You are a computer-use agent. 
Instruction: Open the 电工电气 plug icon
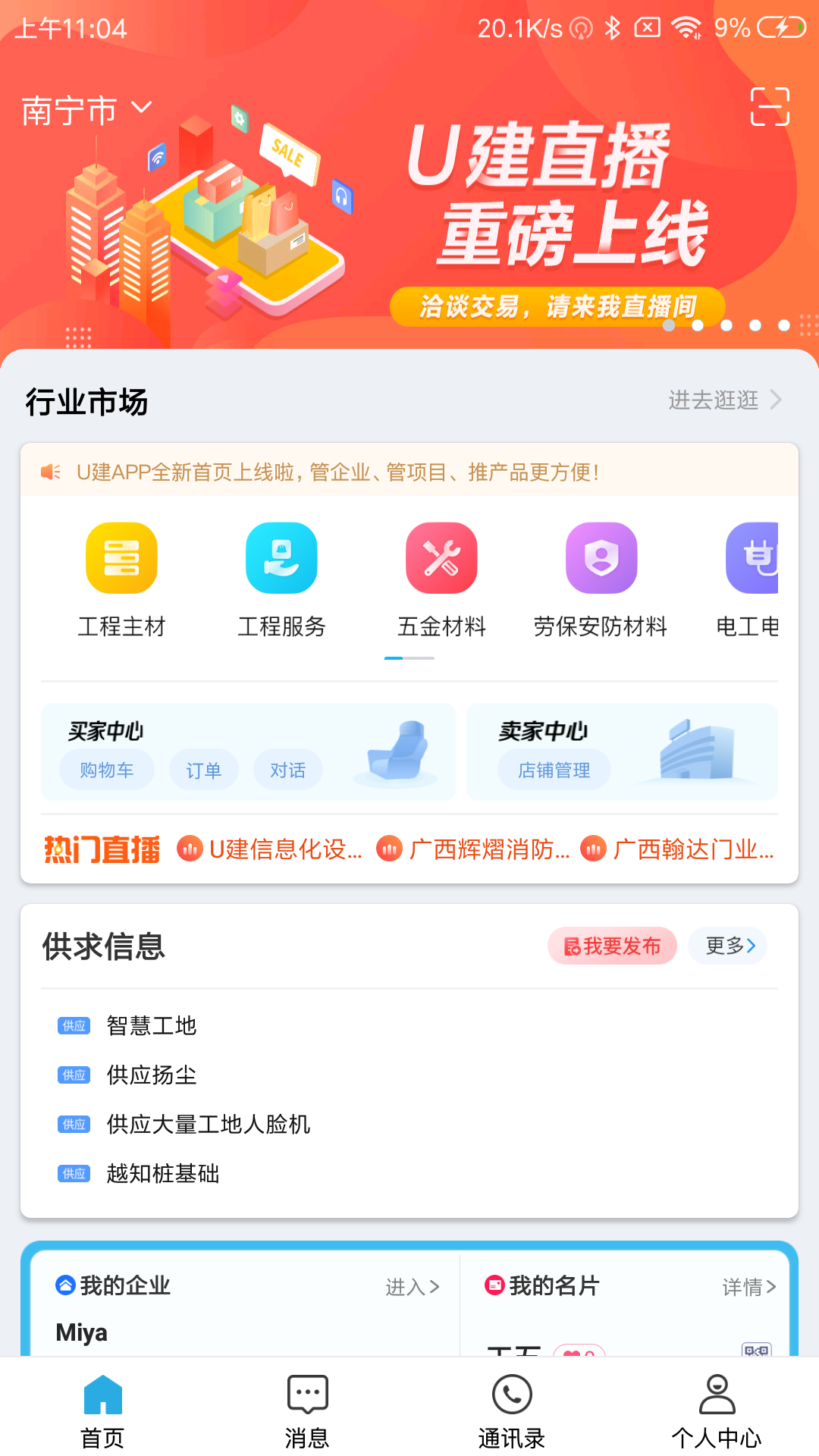click(x=755, y=559)
